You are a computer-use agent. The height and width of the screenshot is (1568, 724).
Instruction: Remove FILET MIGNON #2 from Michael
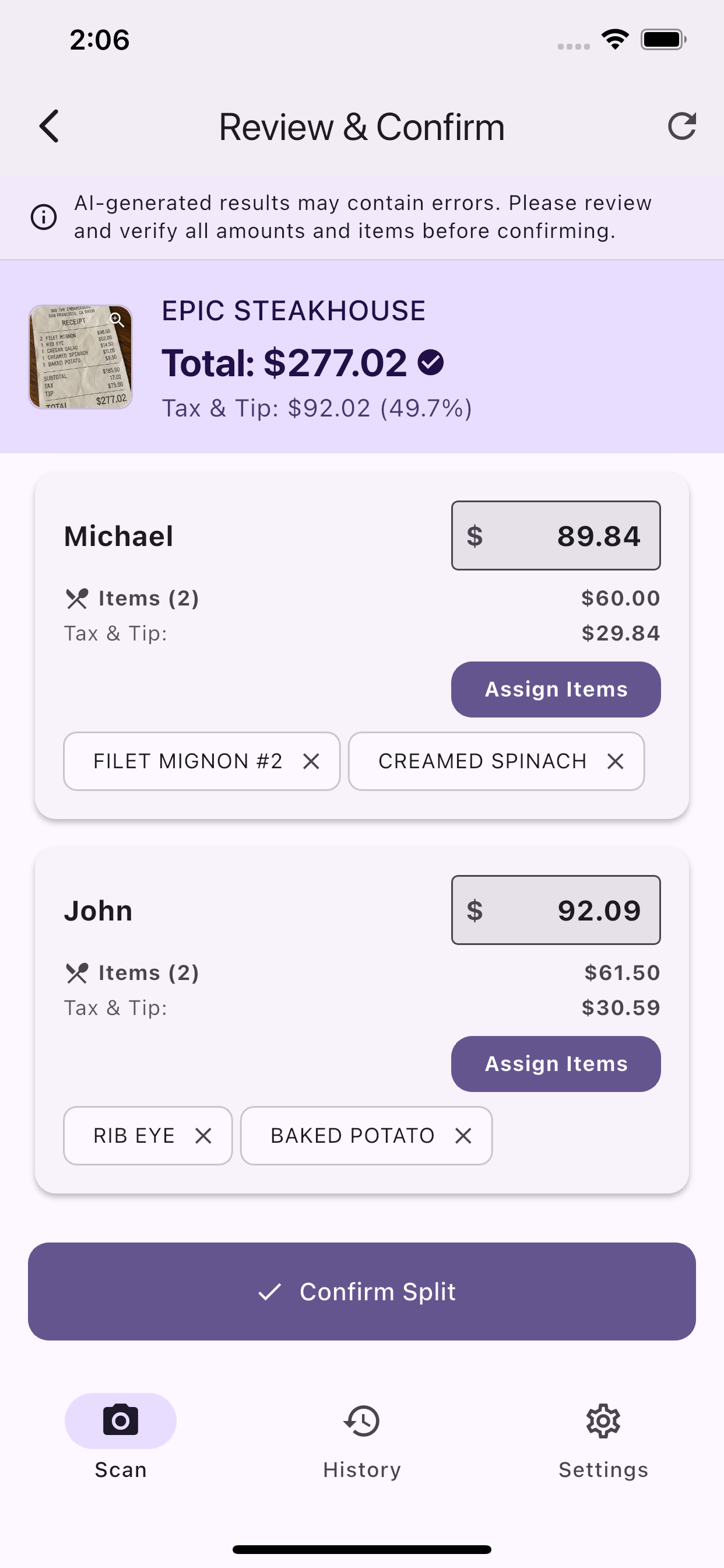coord(312,761)
